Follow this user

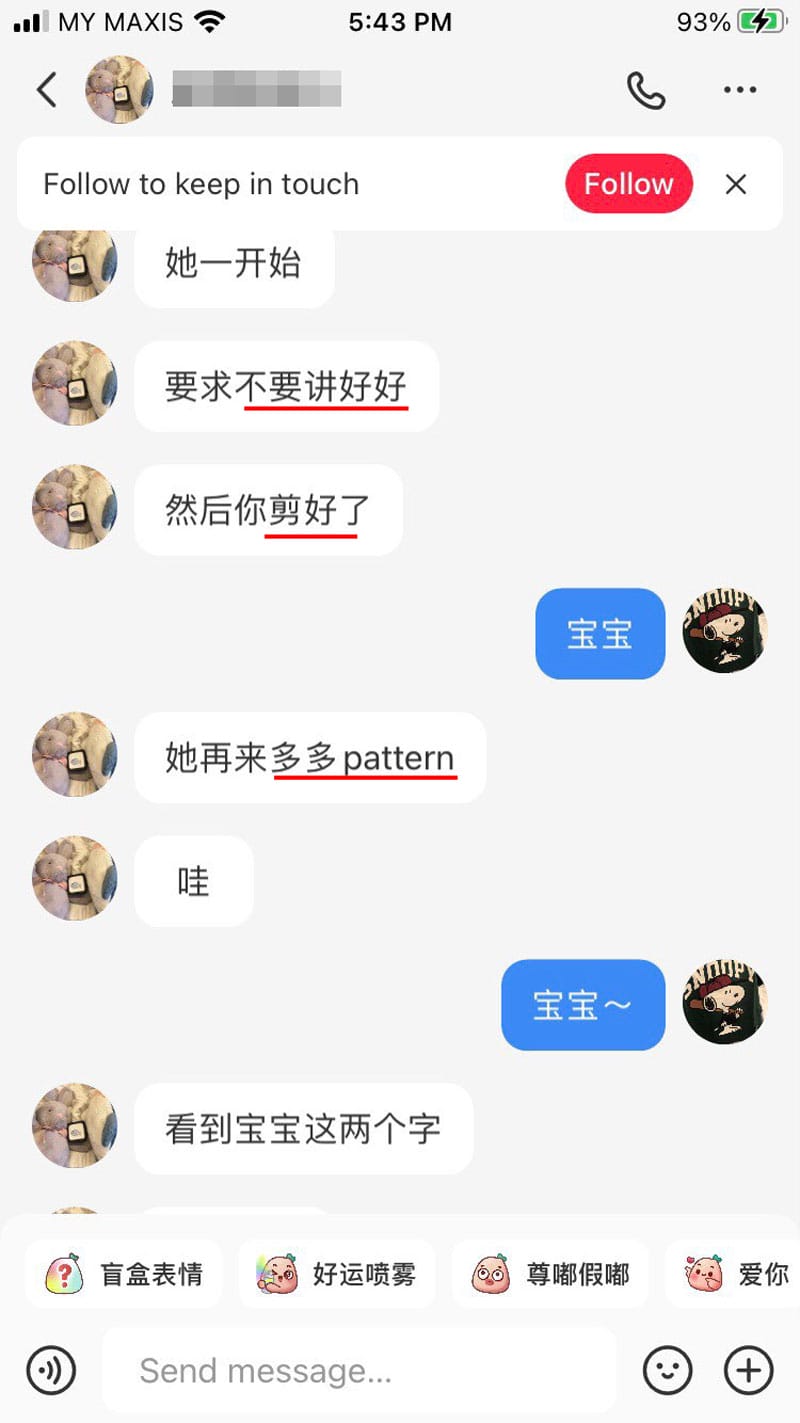coord(628,184)
